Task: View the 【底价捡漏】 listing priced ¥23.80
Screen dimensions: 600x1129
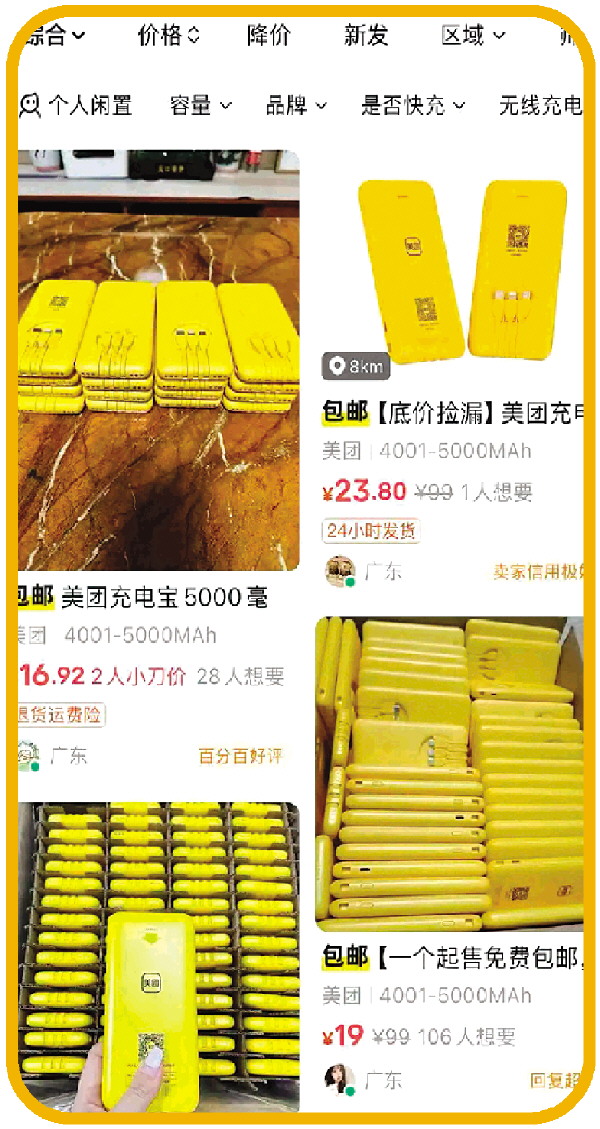Action: pyautogui.click(x=450, y=270)
